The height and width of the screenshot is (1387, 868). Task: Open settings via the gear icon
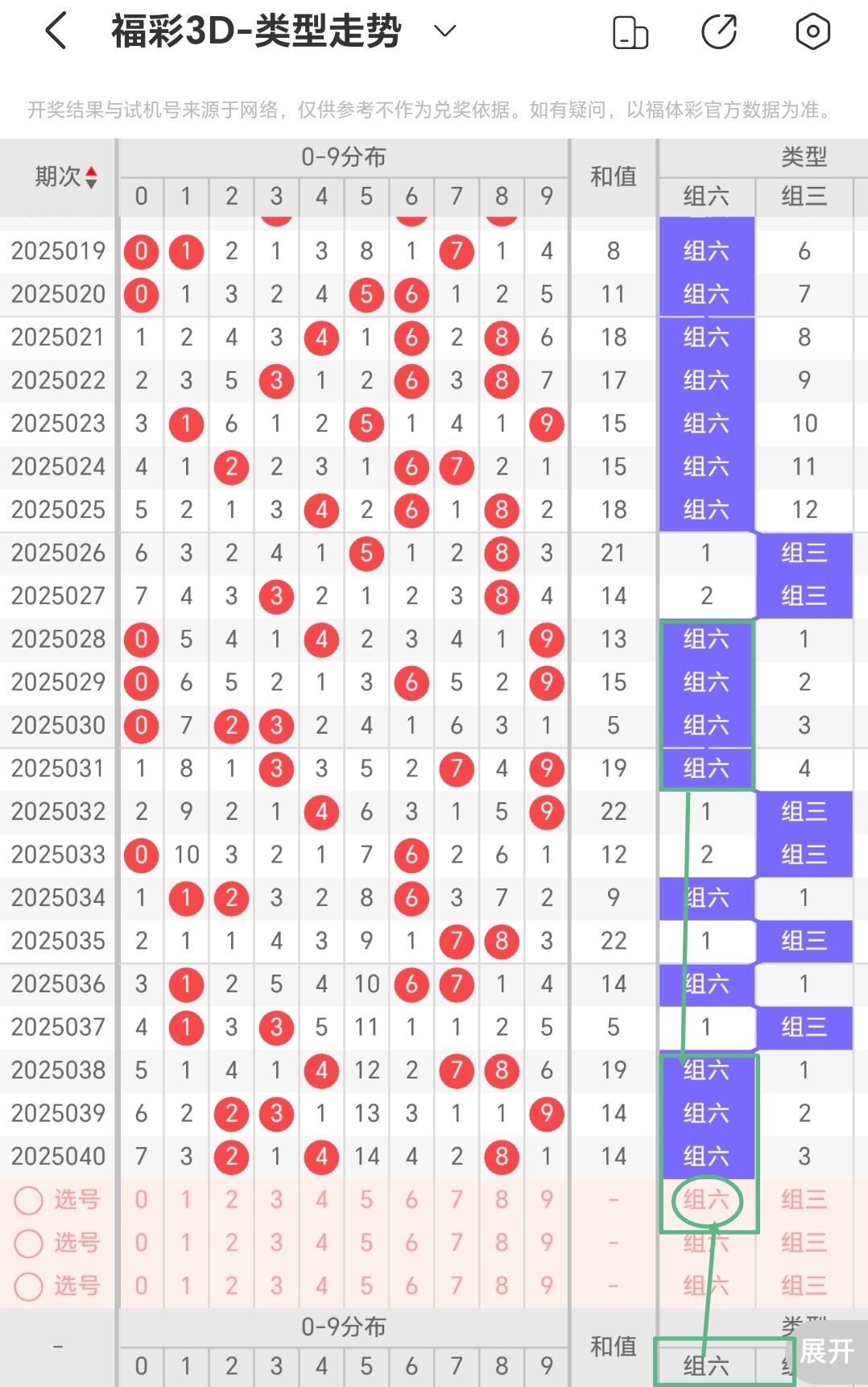[x=812, y=31]
